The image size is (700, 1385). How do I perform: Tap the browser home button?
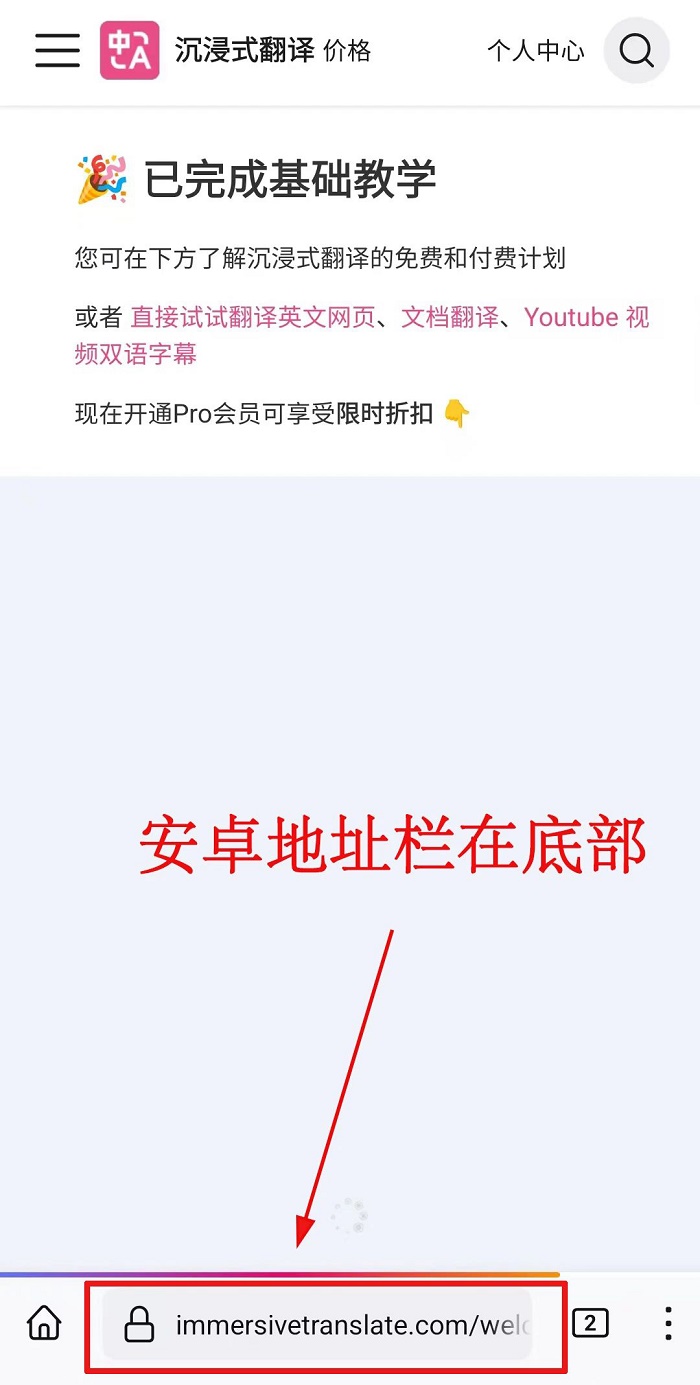point(44,1324)
